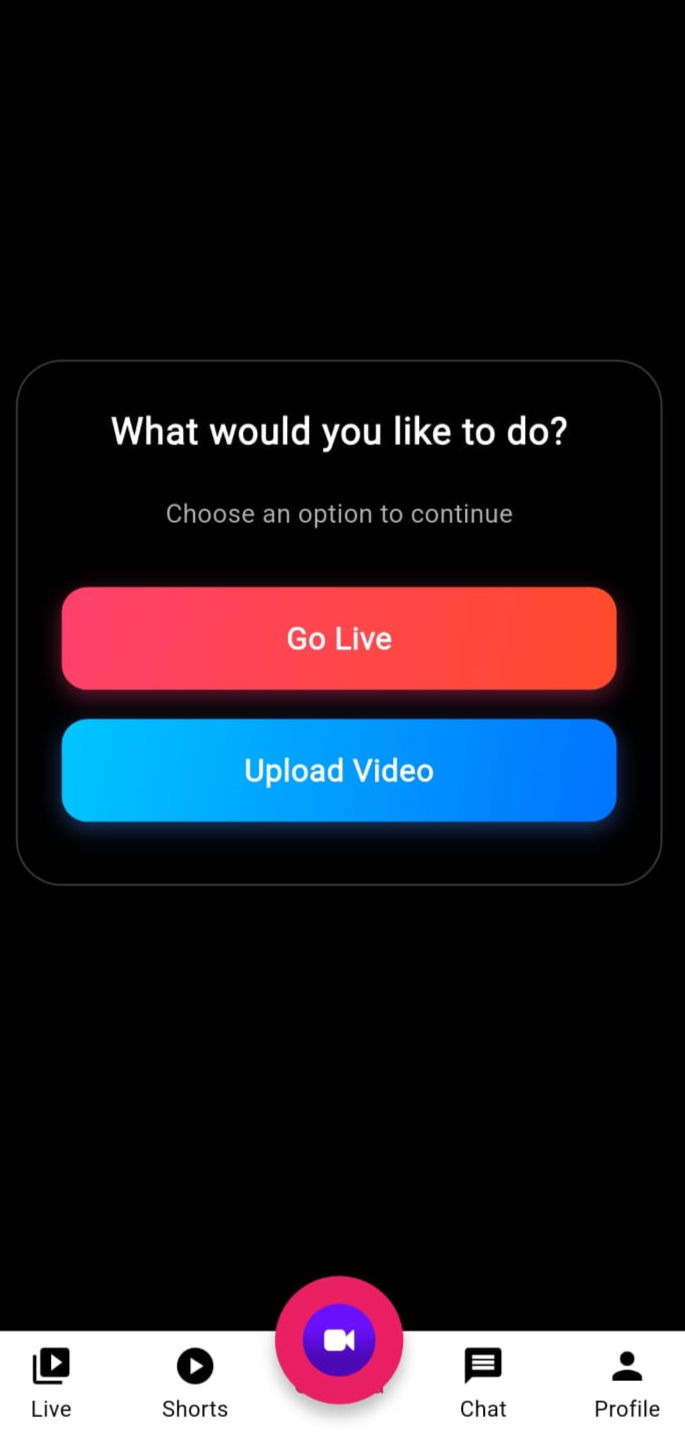This screenshot has height=1433, width=685.
Task: Switch to the Live tab
Action: pos(51,1381)
